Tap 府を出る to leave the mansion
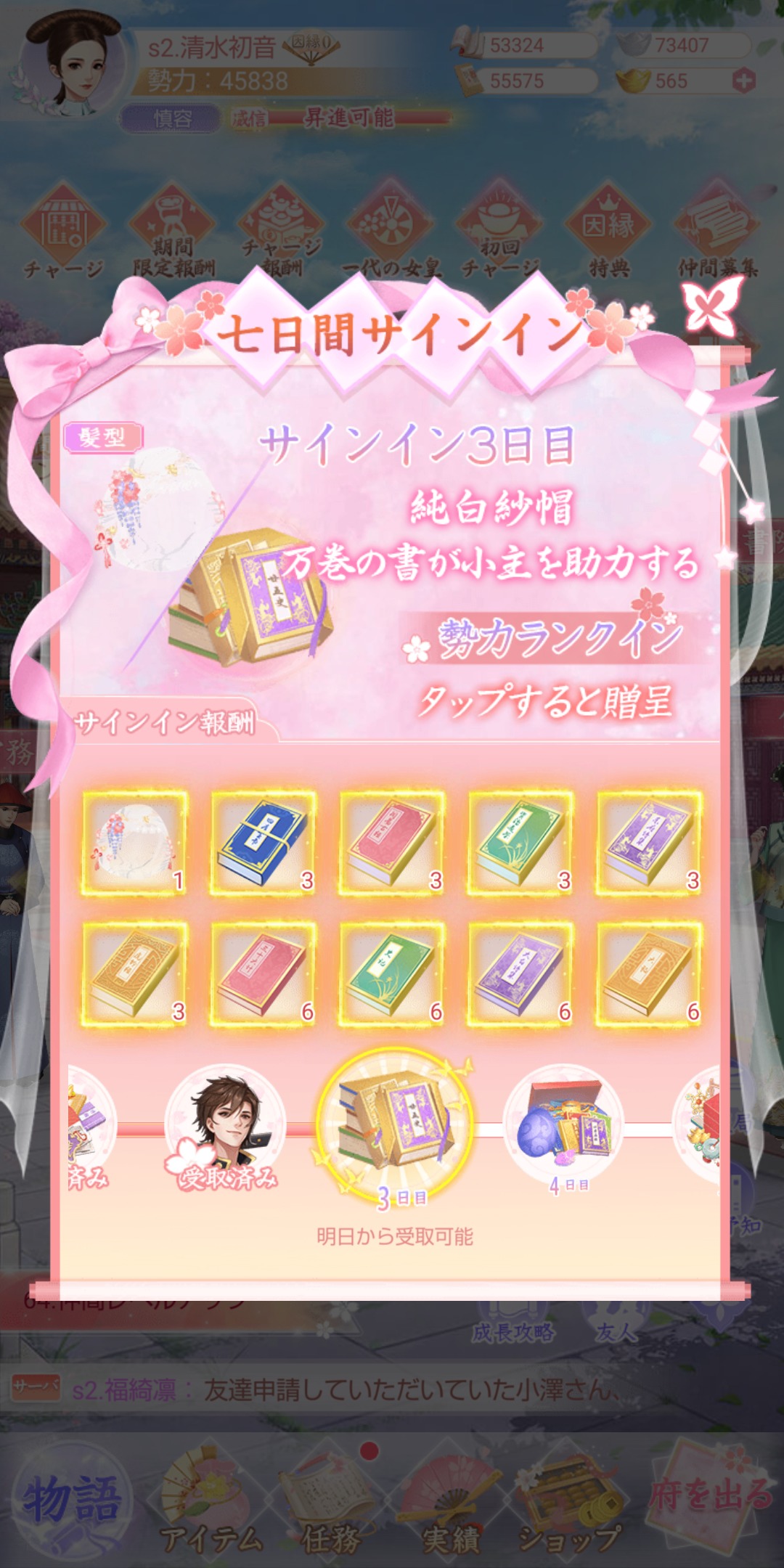 point(710,1497)
